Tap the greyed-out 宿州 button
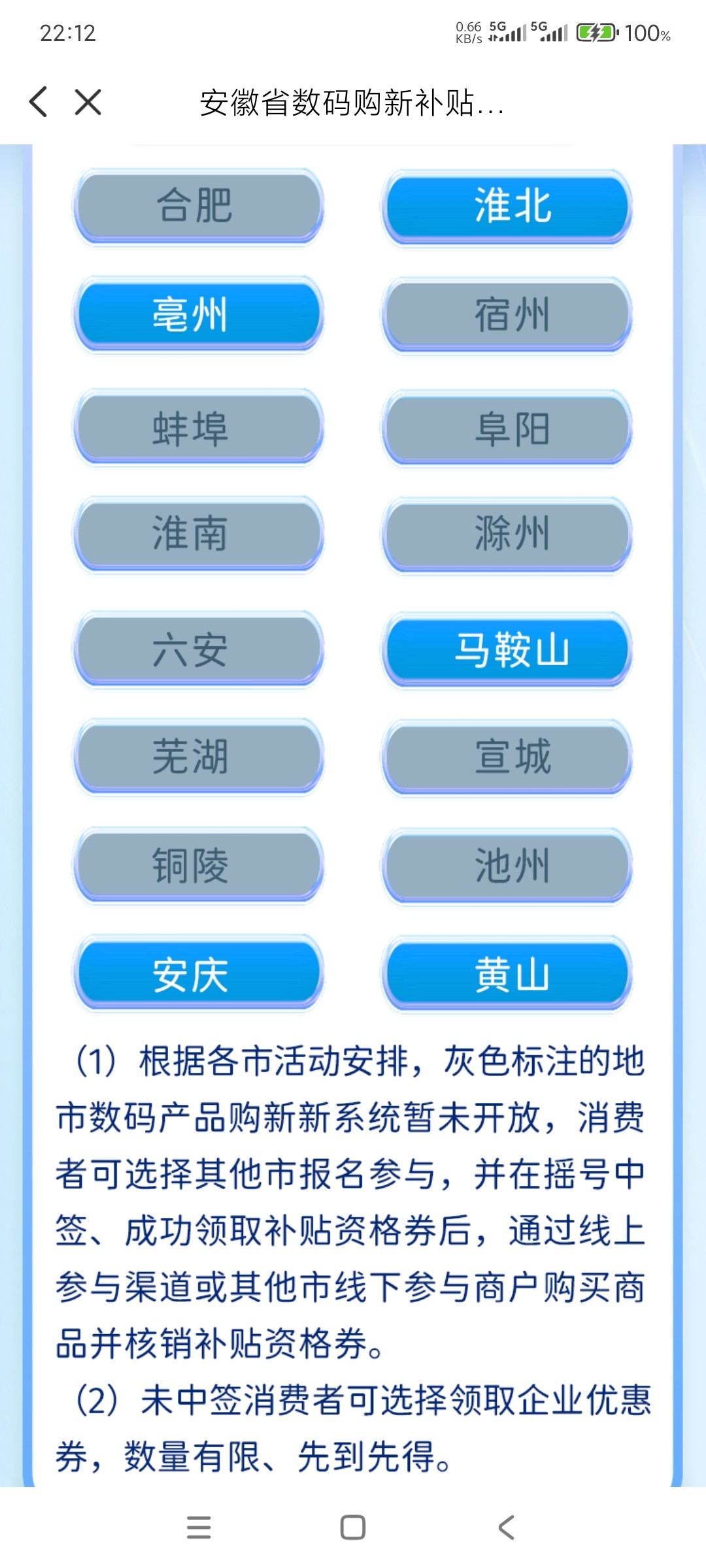This screenshot has width=706, height=1568. coord(507,314)
